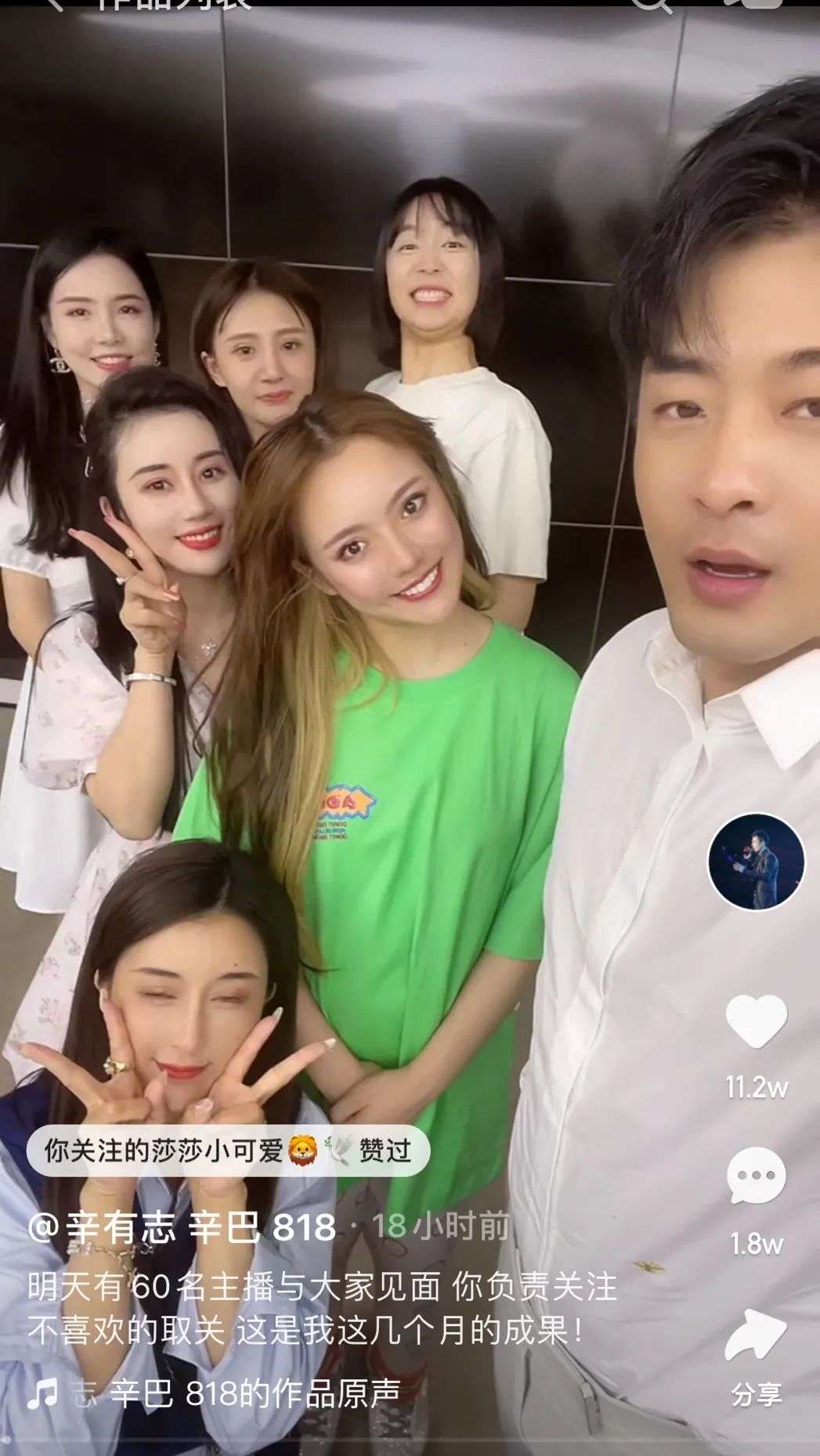The image size is (820, 1456).
Task: Like this video with the heart
Action: [756, 1022]
